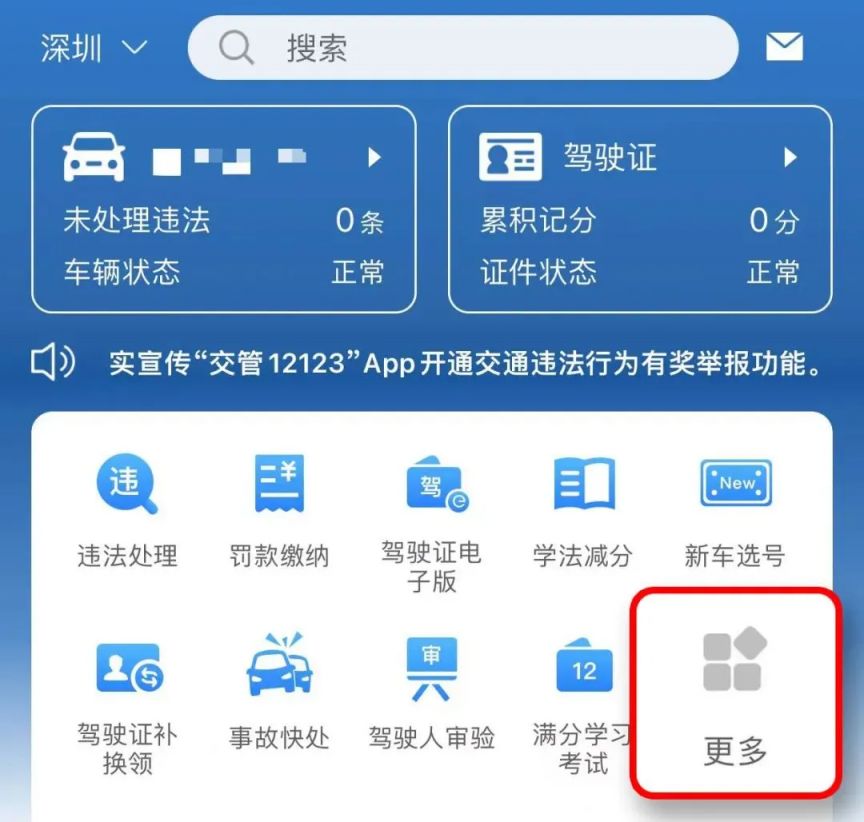
Task: Go to 罚款缴纳 fine payment
Action: tap(279, 509)
